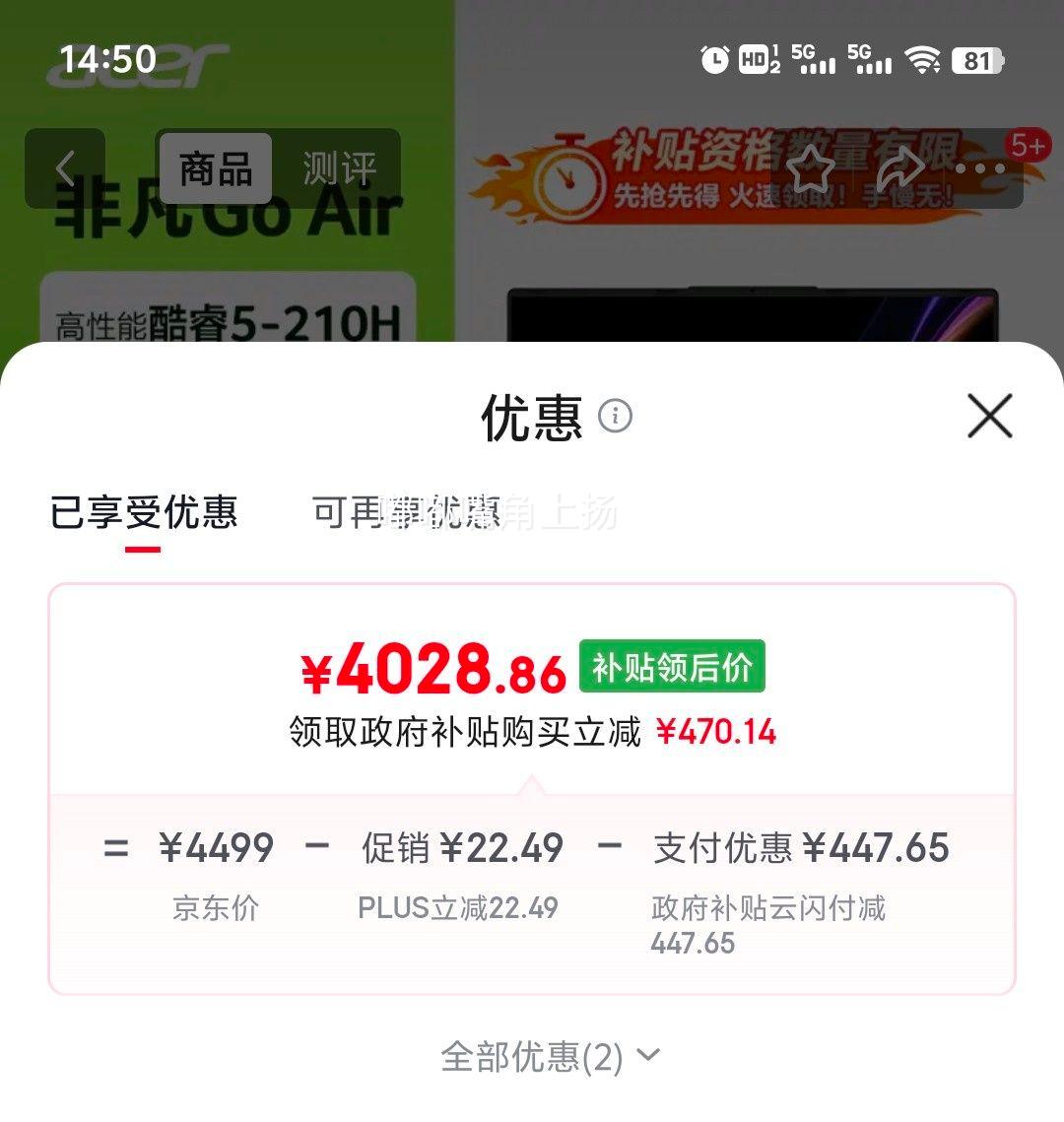Screen dimensions: 1064x1122
Task: Select the 商品 tab
Action: coord(216,167)
